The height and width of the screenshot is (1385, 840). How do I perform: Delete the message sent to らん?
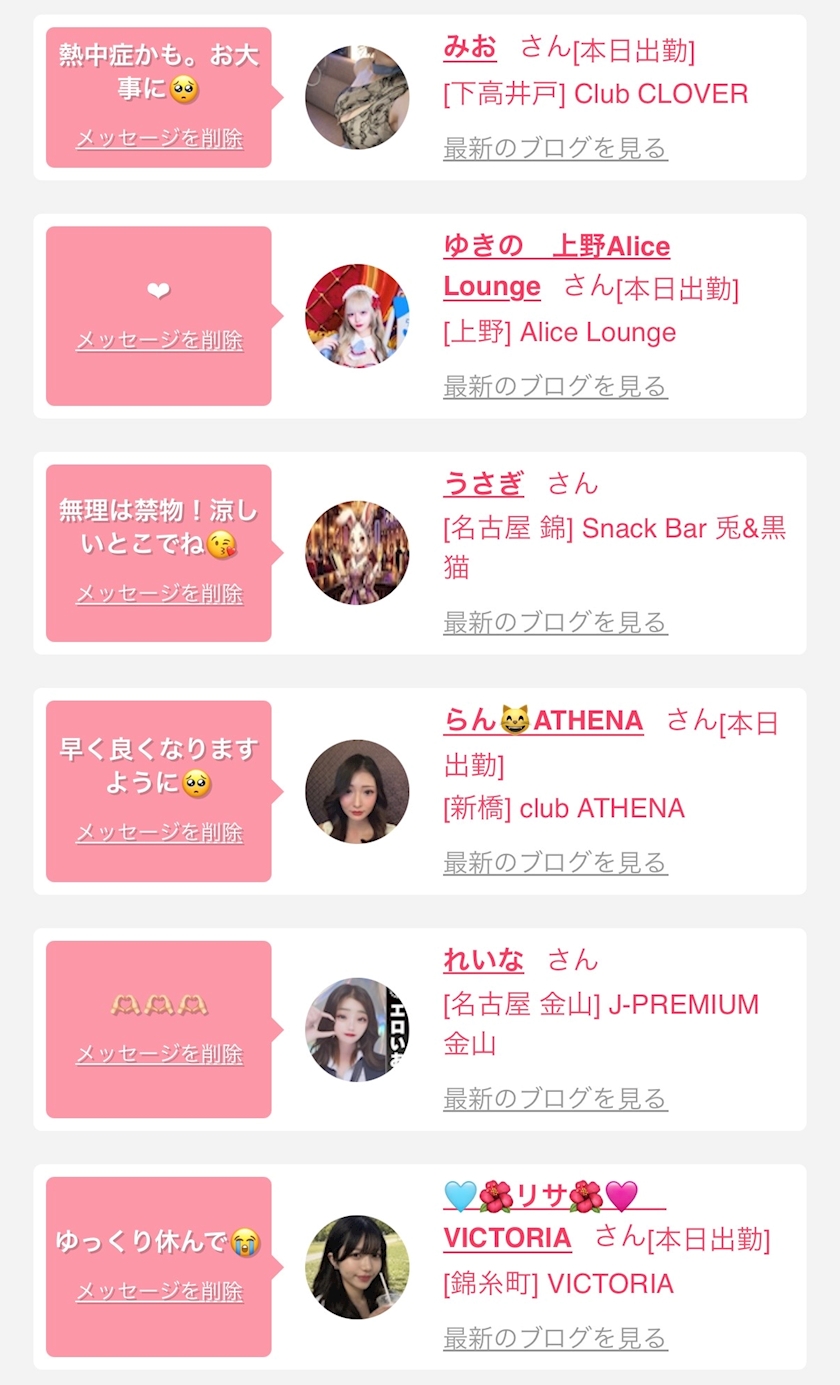pos(159,832)
